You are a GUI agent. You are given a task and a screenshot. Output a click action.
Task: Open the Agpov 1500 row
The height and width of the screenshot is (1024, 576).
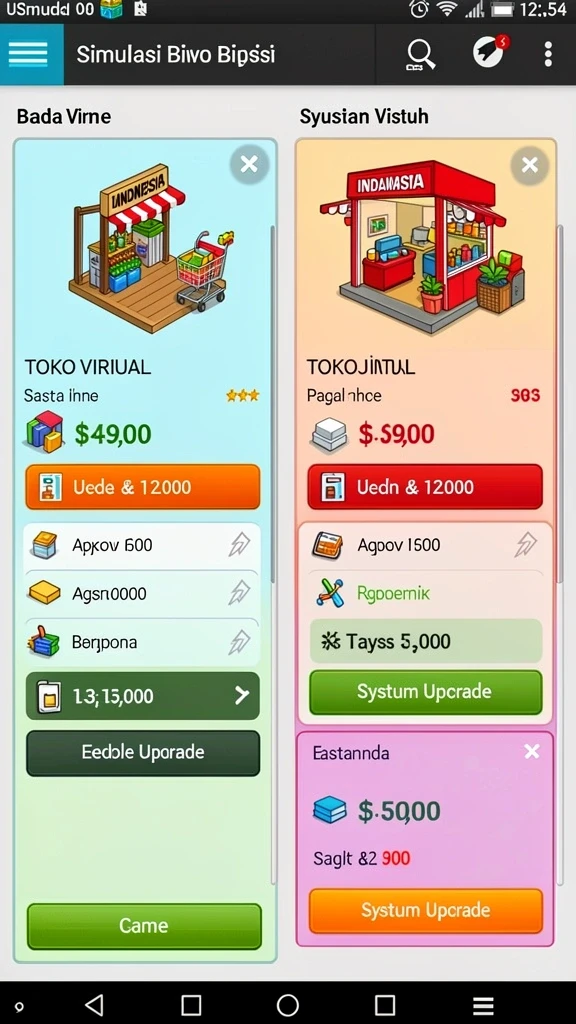[425, 545]
